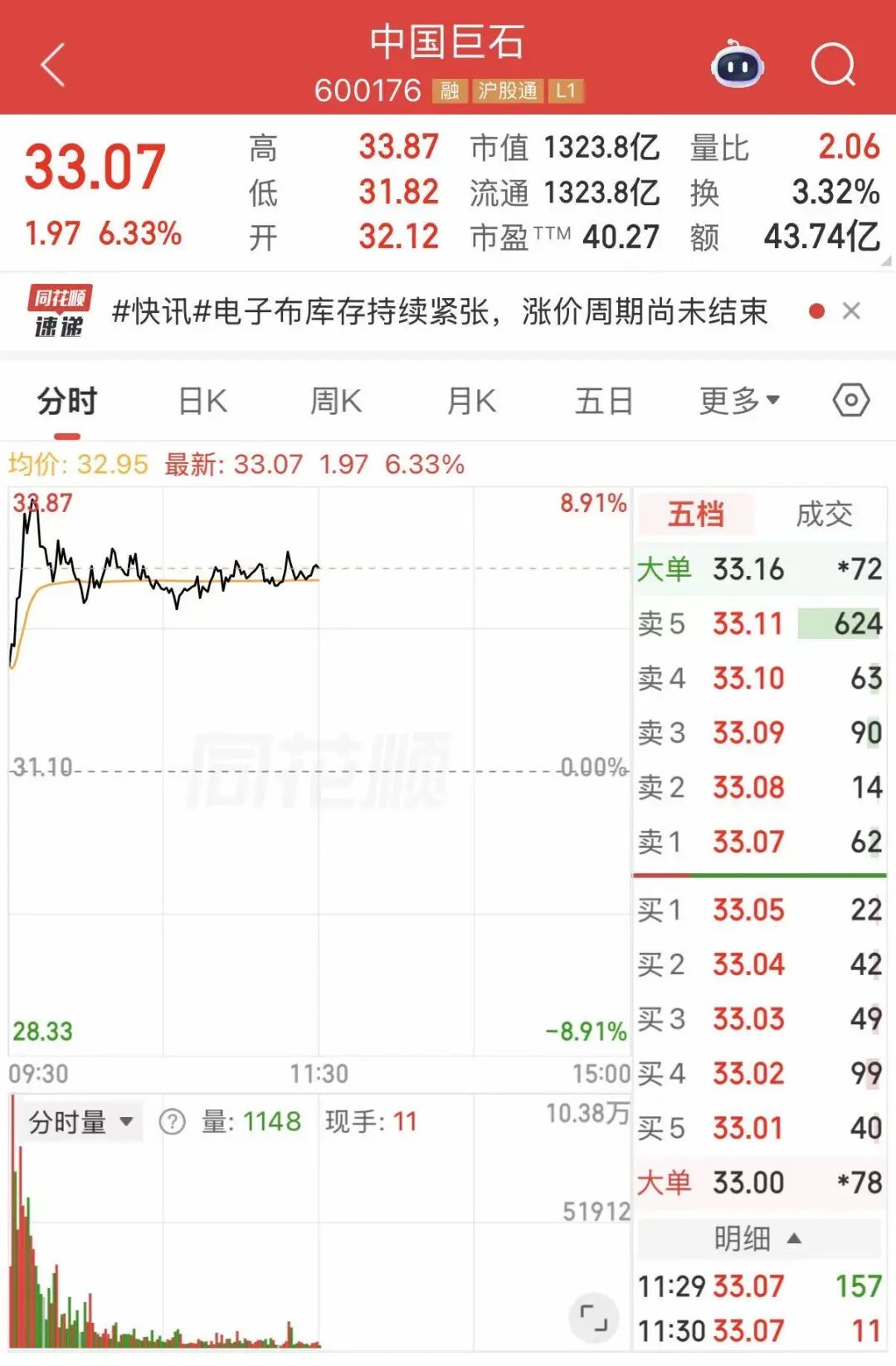
Task: Show the 五日 chart
Action: coord(604,402)
